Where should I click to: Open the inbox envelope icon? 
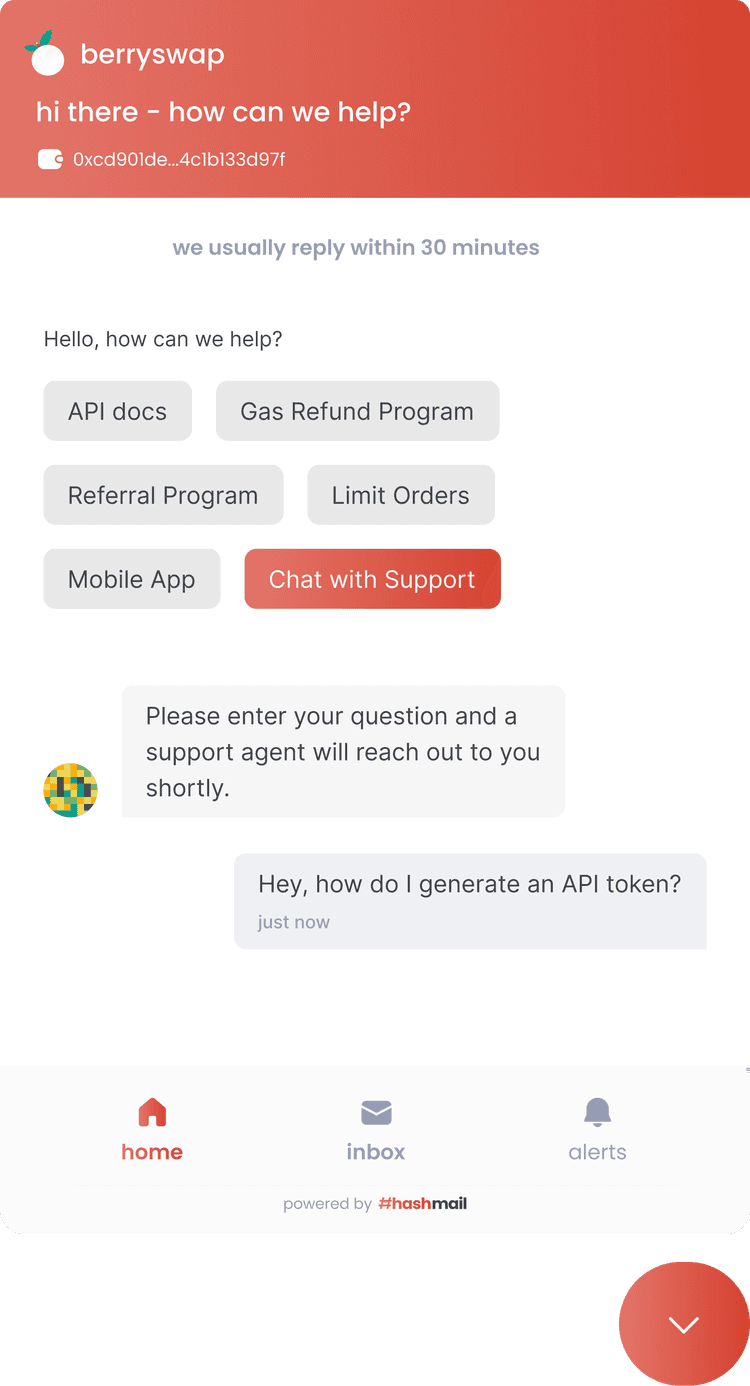click(376, 1111)
